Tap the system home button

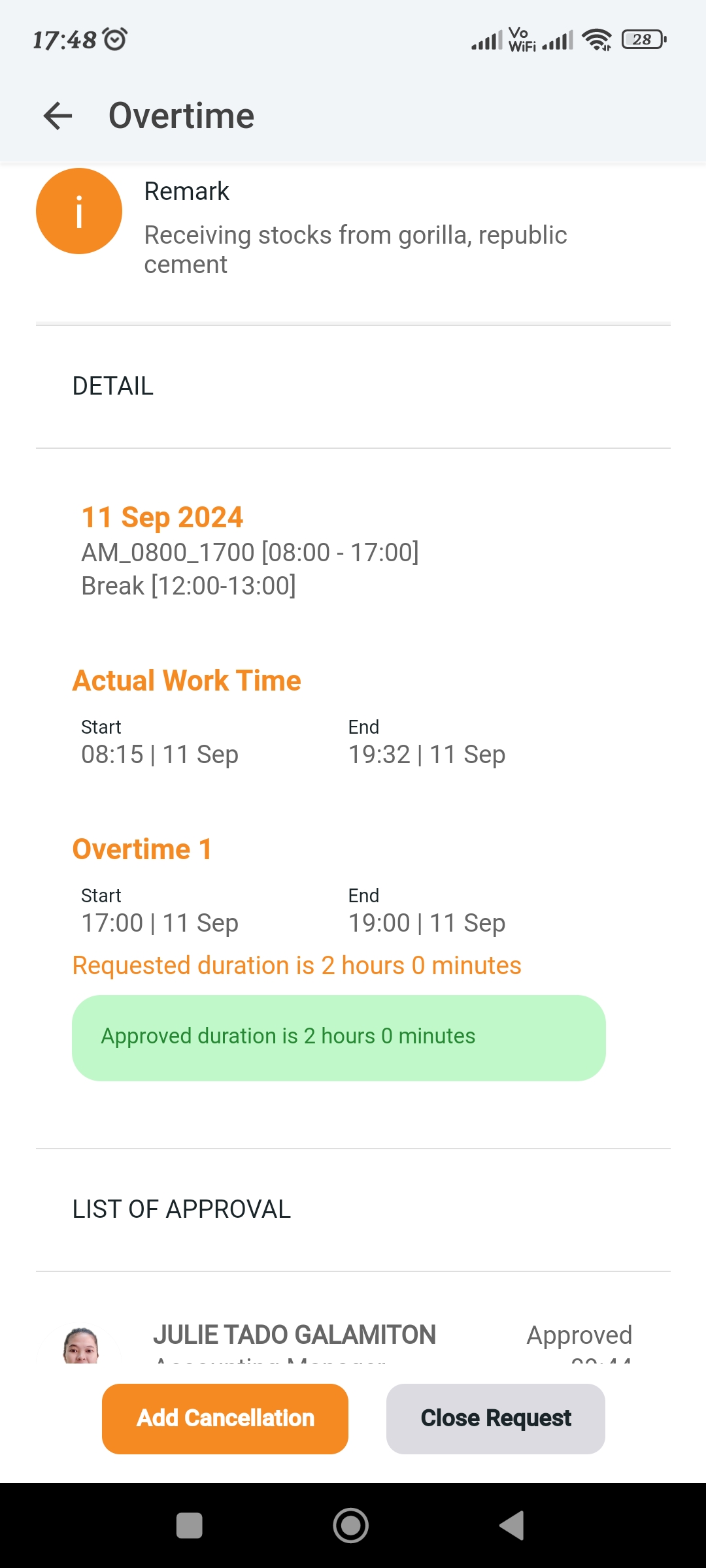[351, 1526]
